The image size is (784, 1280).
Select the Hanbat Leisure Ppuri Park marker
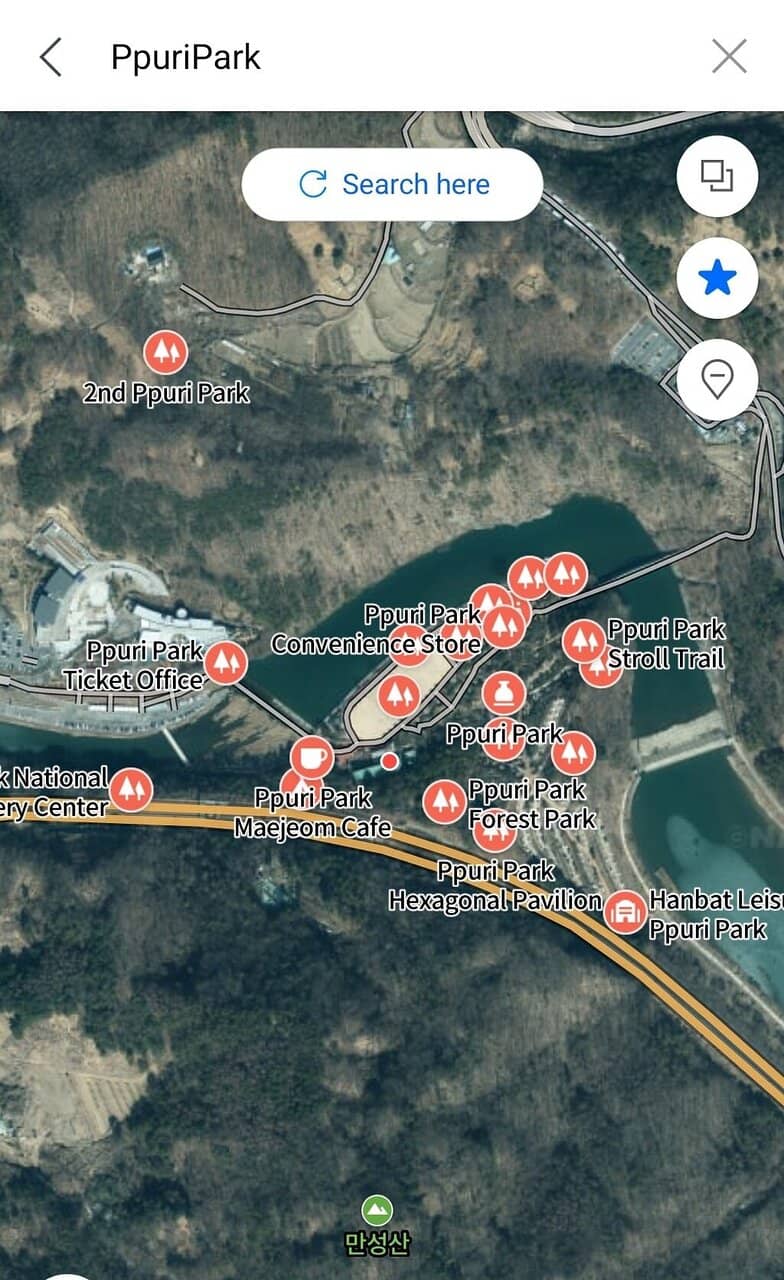click(625, 912)
